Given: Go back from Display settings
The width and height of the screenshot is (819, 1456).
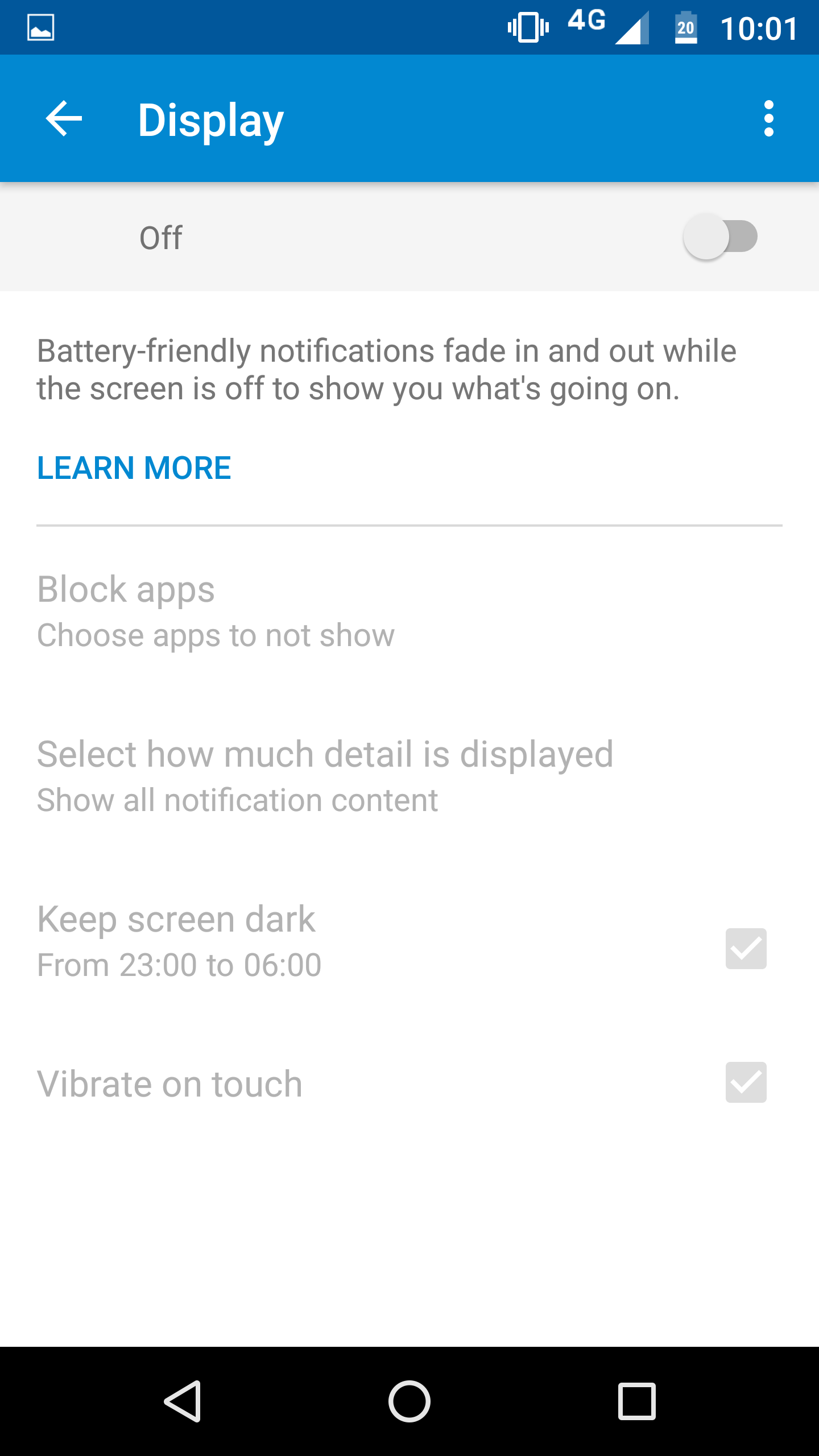Looking at the screenshot, I should click(64, 118).
